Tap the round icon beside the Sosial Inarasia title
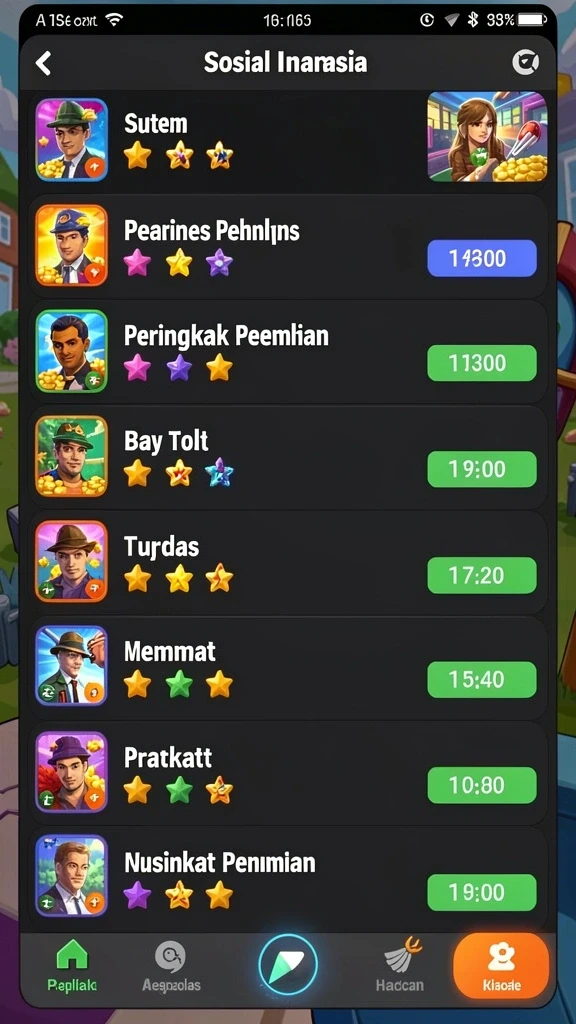Image resolution: width=576 pixels, height=1024 pixels. coord(525,63)
